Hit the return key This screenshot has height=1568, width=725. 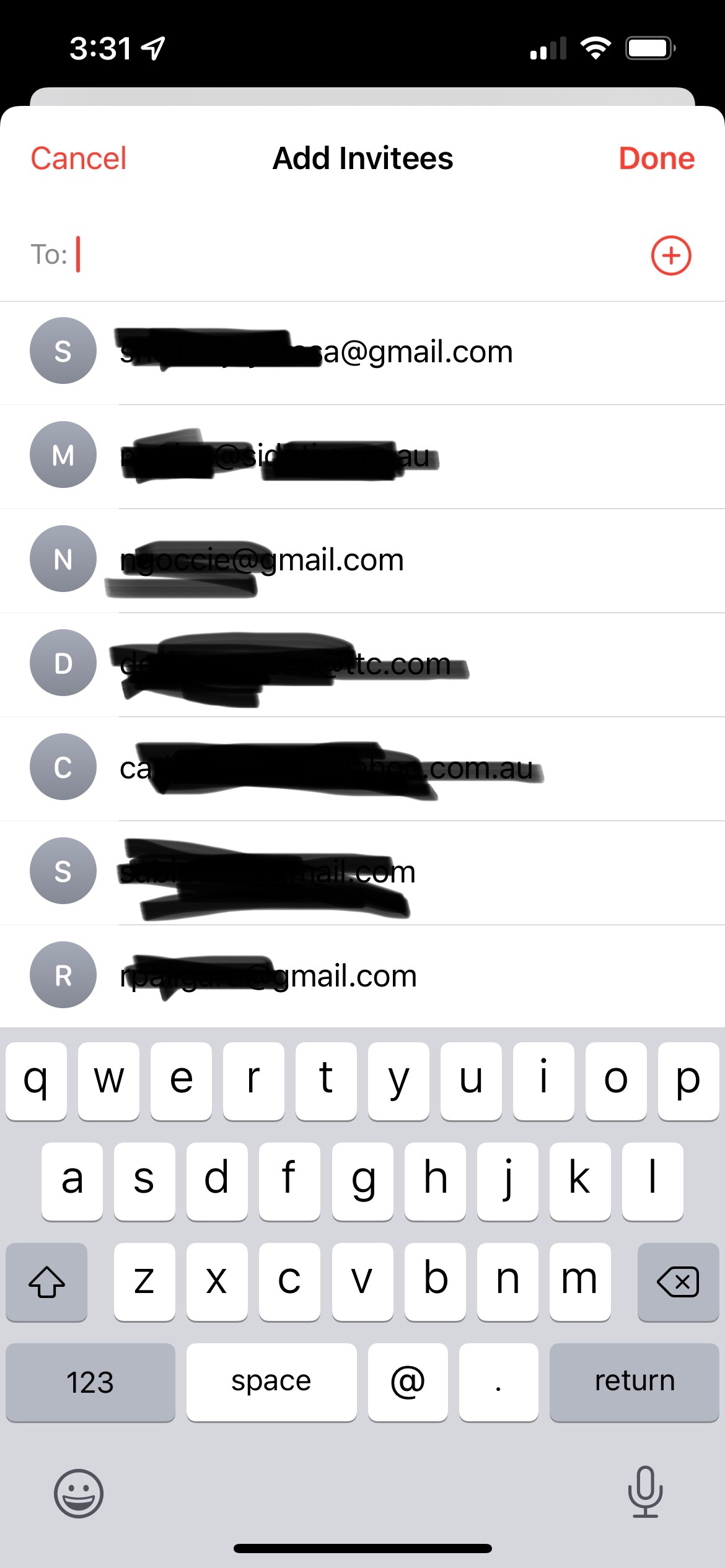(634, 1382)
